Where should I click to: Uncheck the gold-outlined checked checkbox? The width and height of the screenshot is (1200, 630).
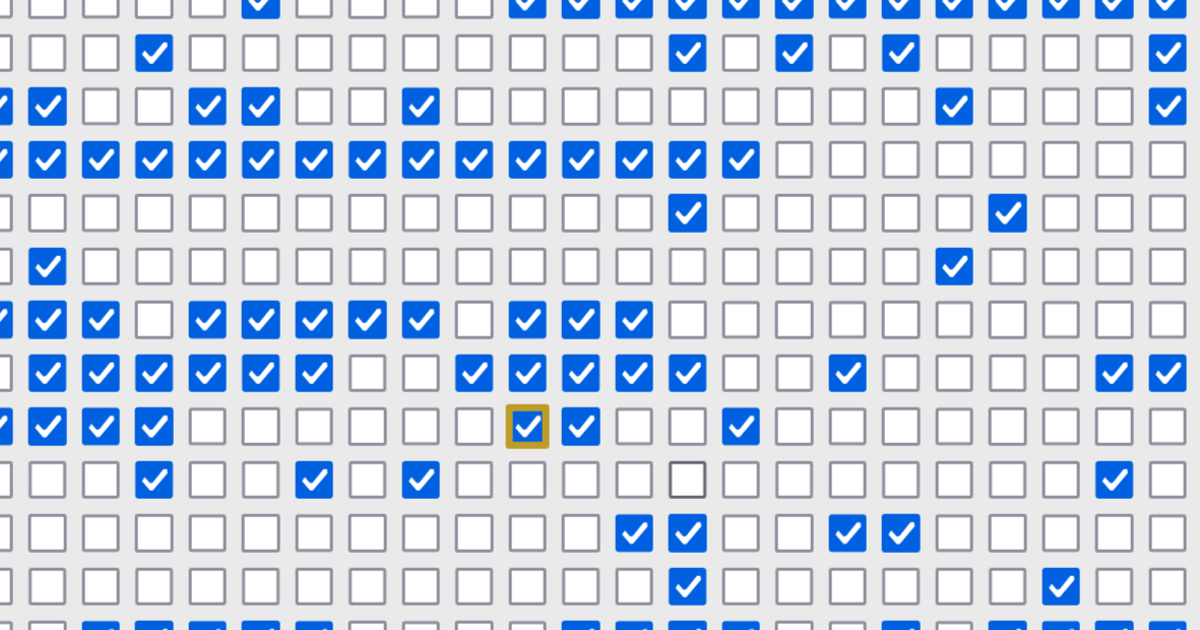point(527,427)
